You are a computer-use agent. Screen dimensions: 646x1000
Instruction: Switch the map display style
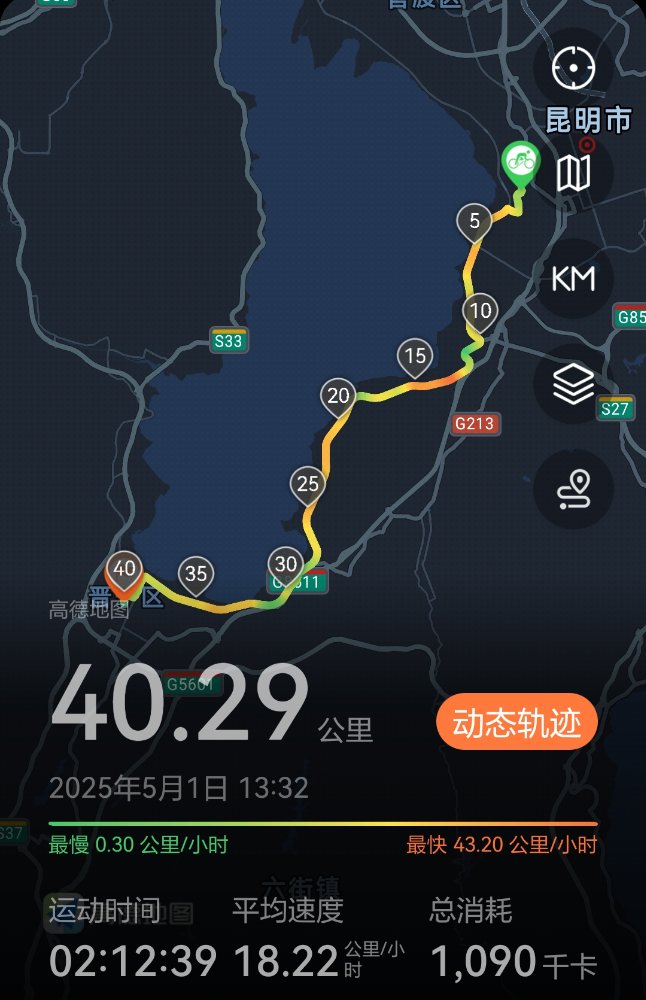573,174
